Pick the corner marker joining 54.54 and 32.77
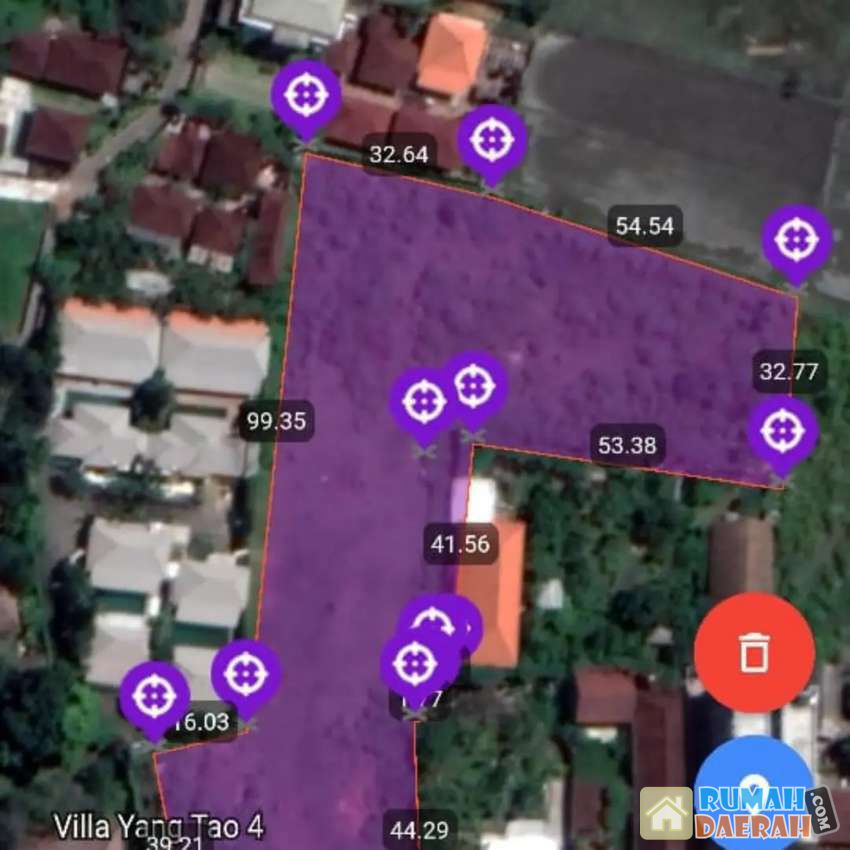Screen dimensions: 850x850 797,240
